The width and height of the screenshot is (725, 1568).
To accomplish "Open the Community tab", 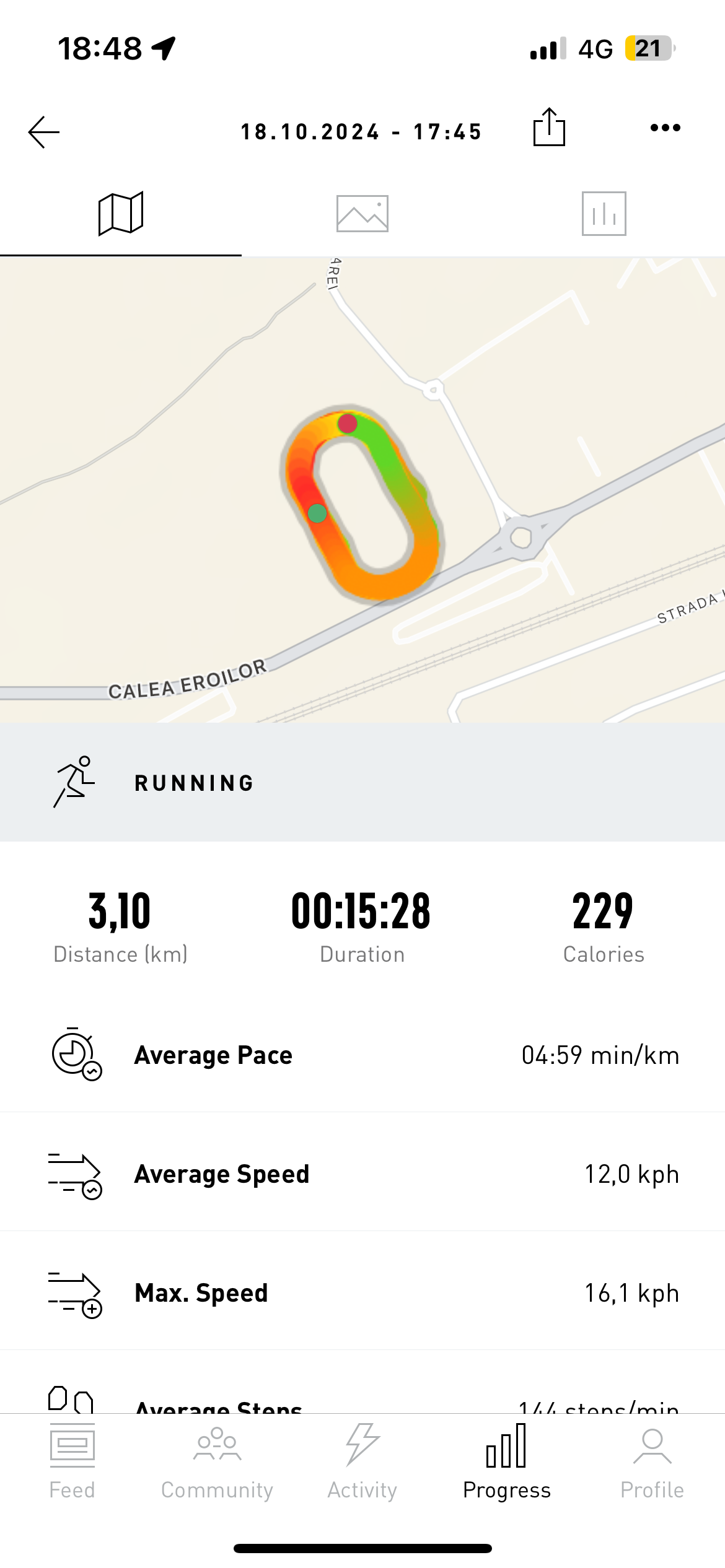I will [x=217, y=1461].
